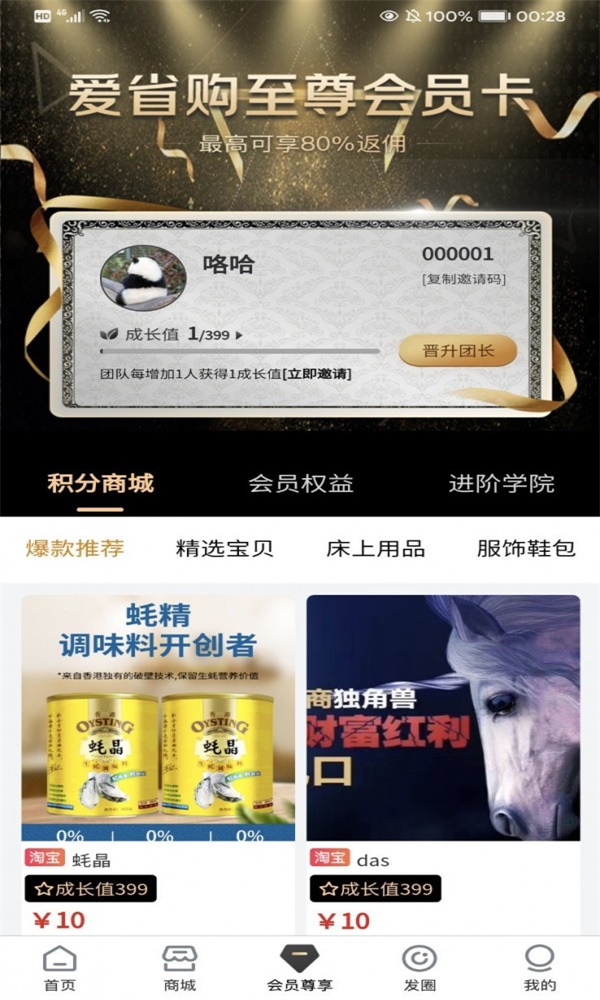Viewport: 600px width, 1000px height.
Task: Open the 咯哈 panda avatar
Action: tap(144, 275)
